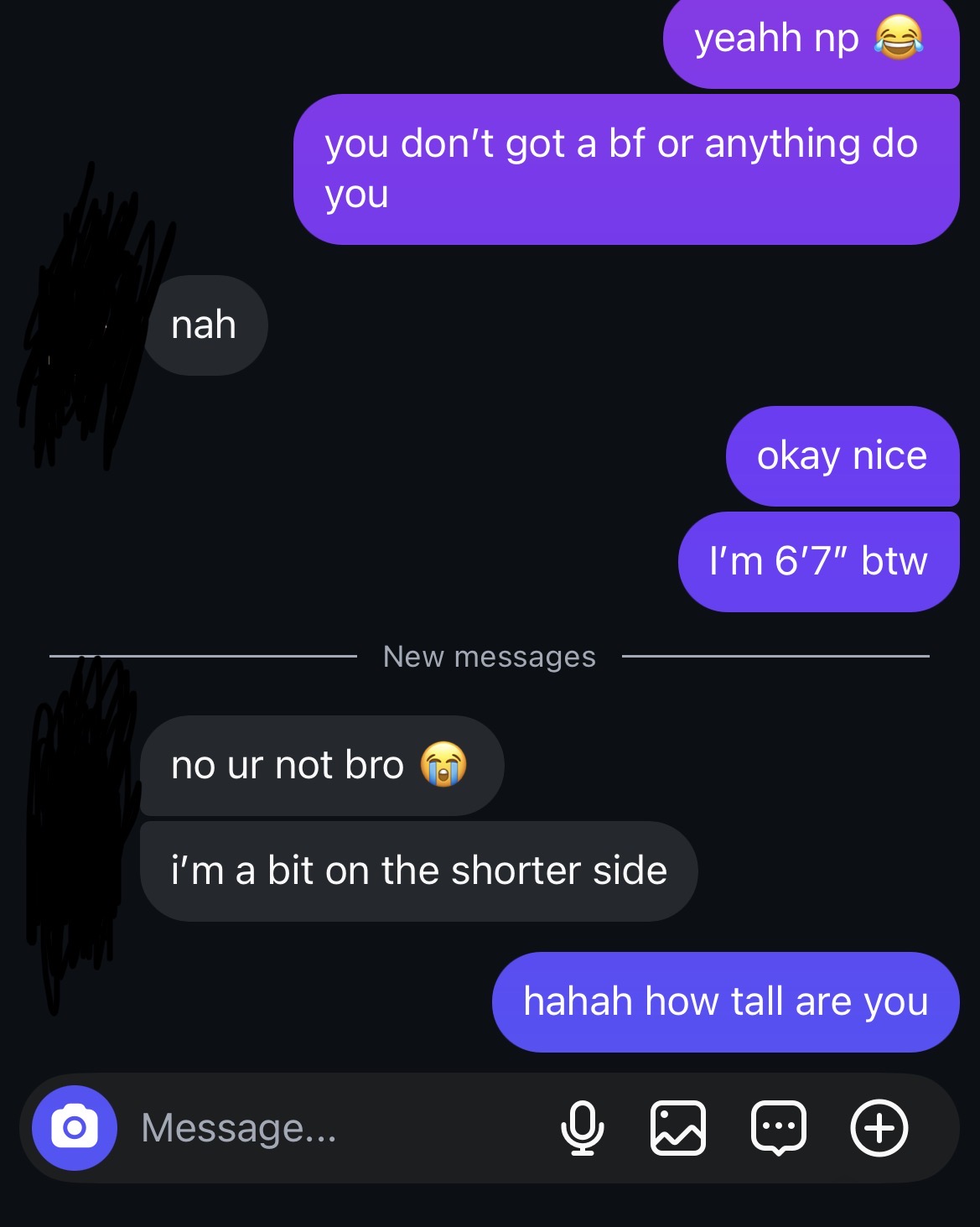Open more options with the plus icon

[x=879, y=1128]
